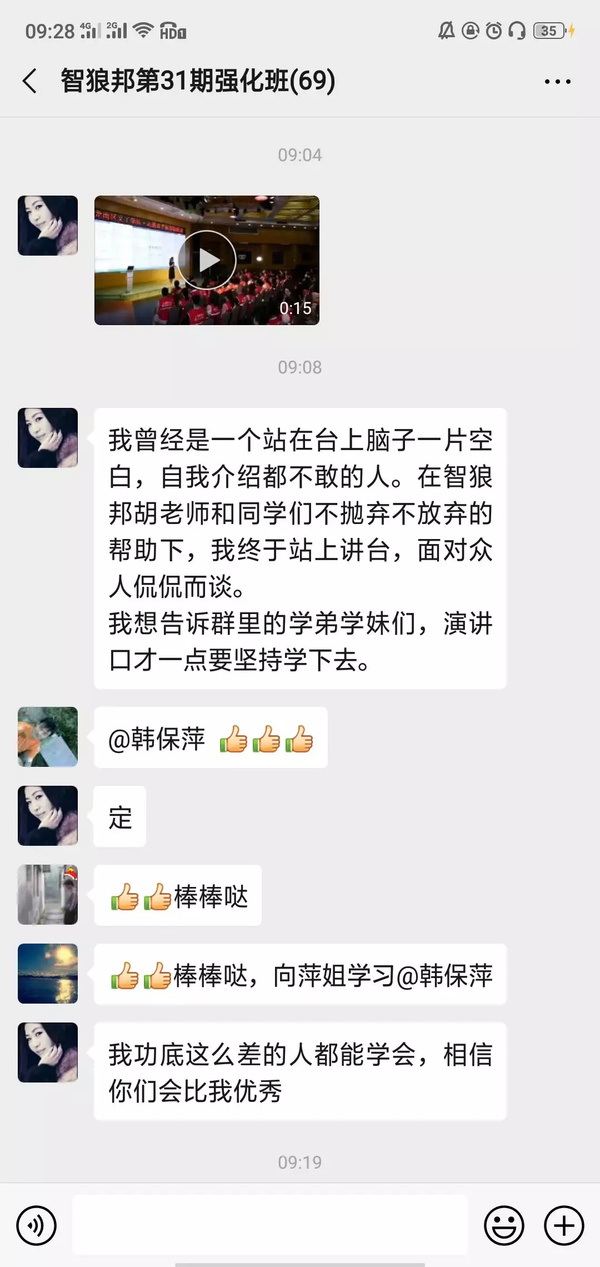The width and height of the screenshot is (600, 1267).
Task: Open avatar beside '向萍姐学习' message
Action: tap(48, 974)
